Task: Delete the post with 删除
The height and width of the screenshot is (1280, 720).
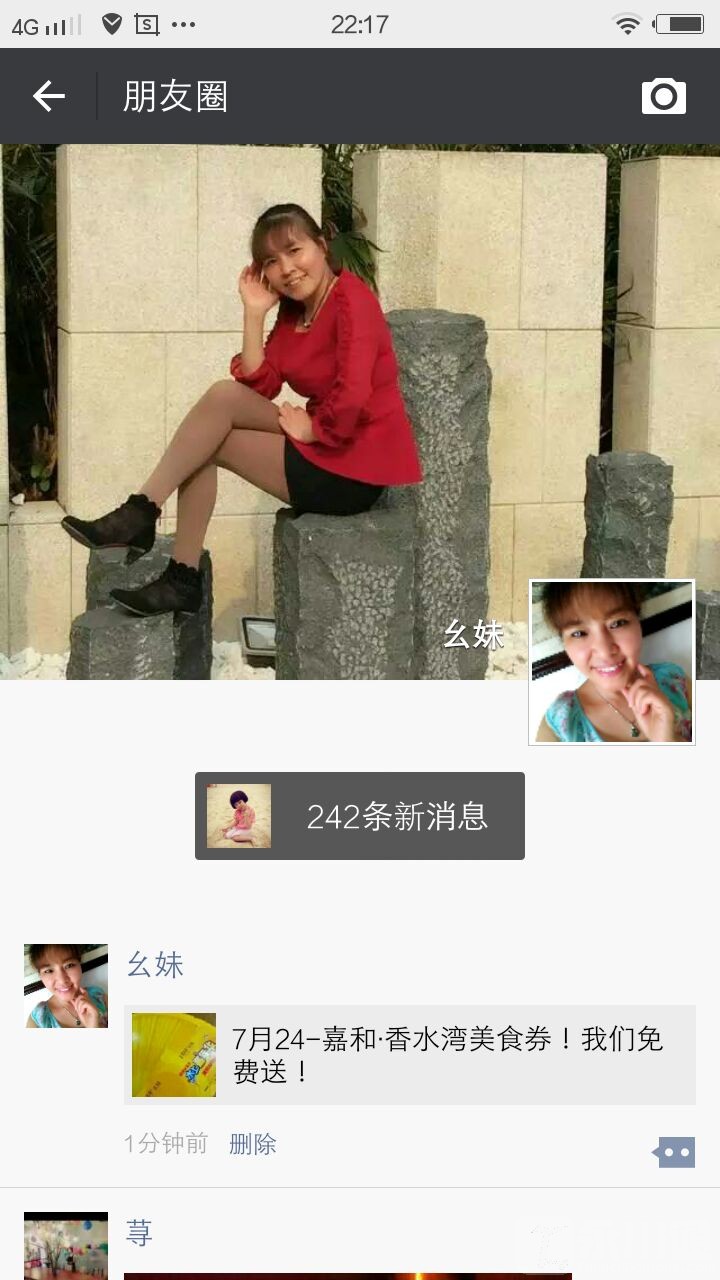Action: point(252,1144)
